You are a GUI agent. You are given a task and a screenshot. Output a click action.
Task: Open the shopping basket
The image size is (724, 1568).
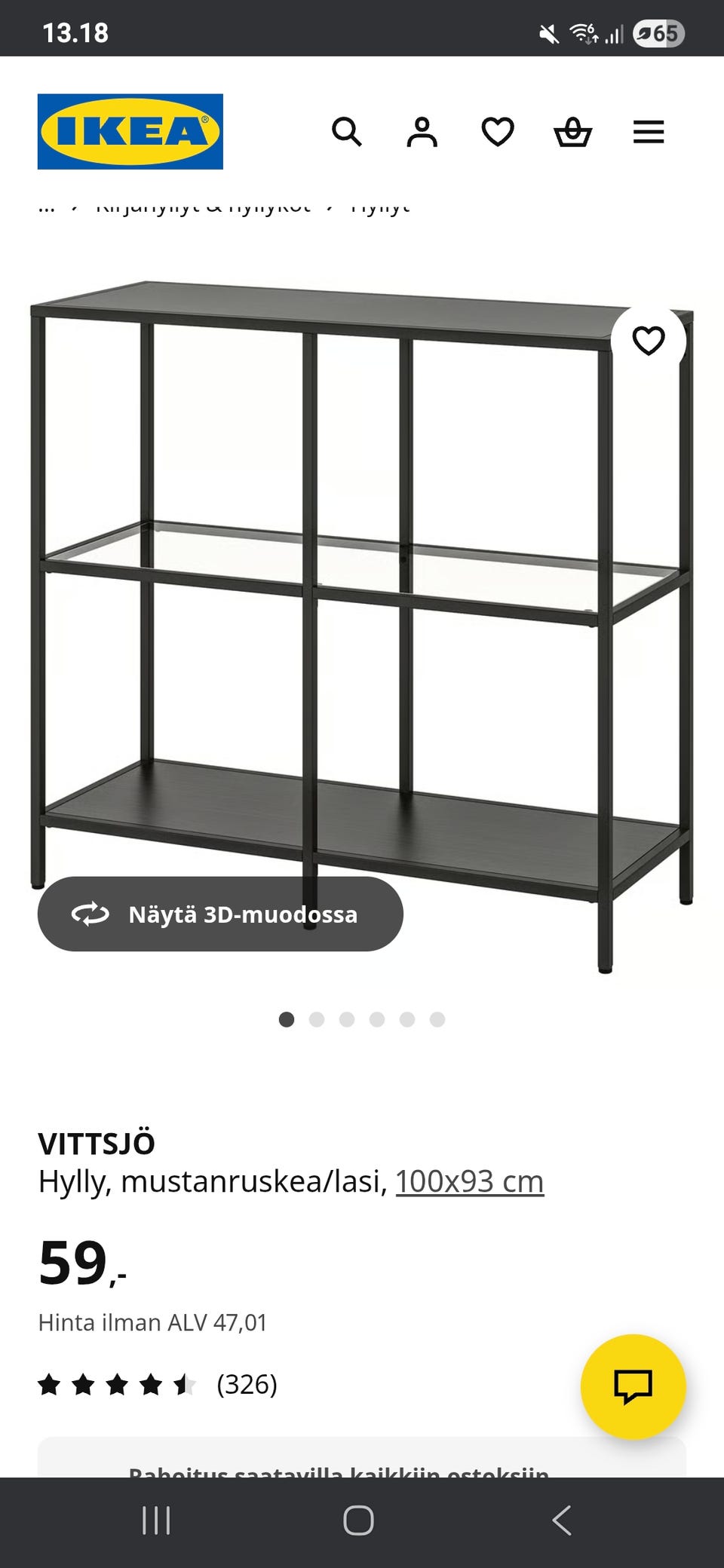coord(573,132)
